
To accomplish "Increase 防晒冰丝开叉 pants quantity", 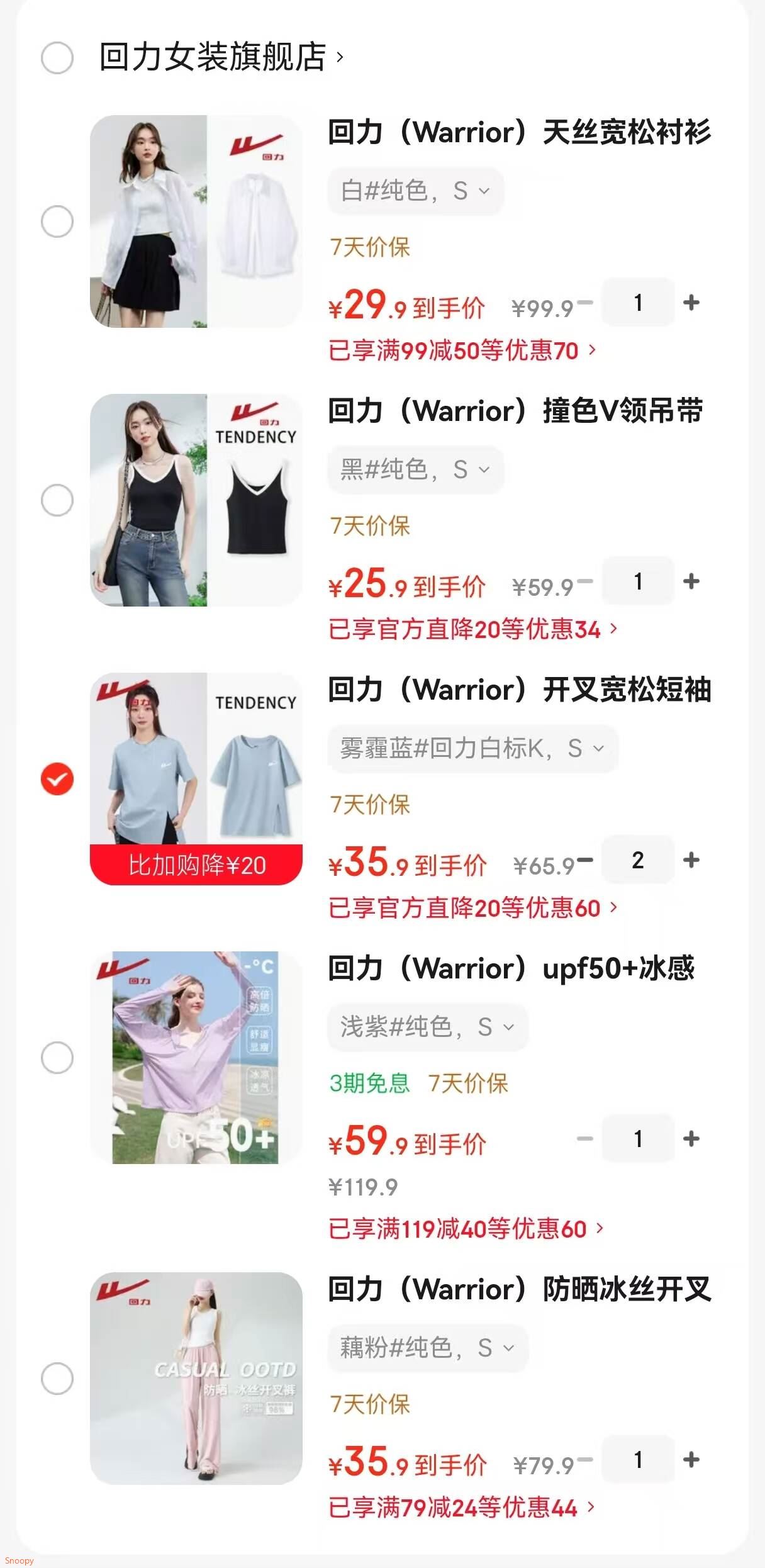I will 691,1461.
